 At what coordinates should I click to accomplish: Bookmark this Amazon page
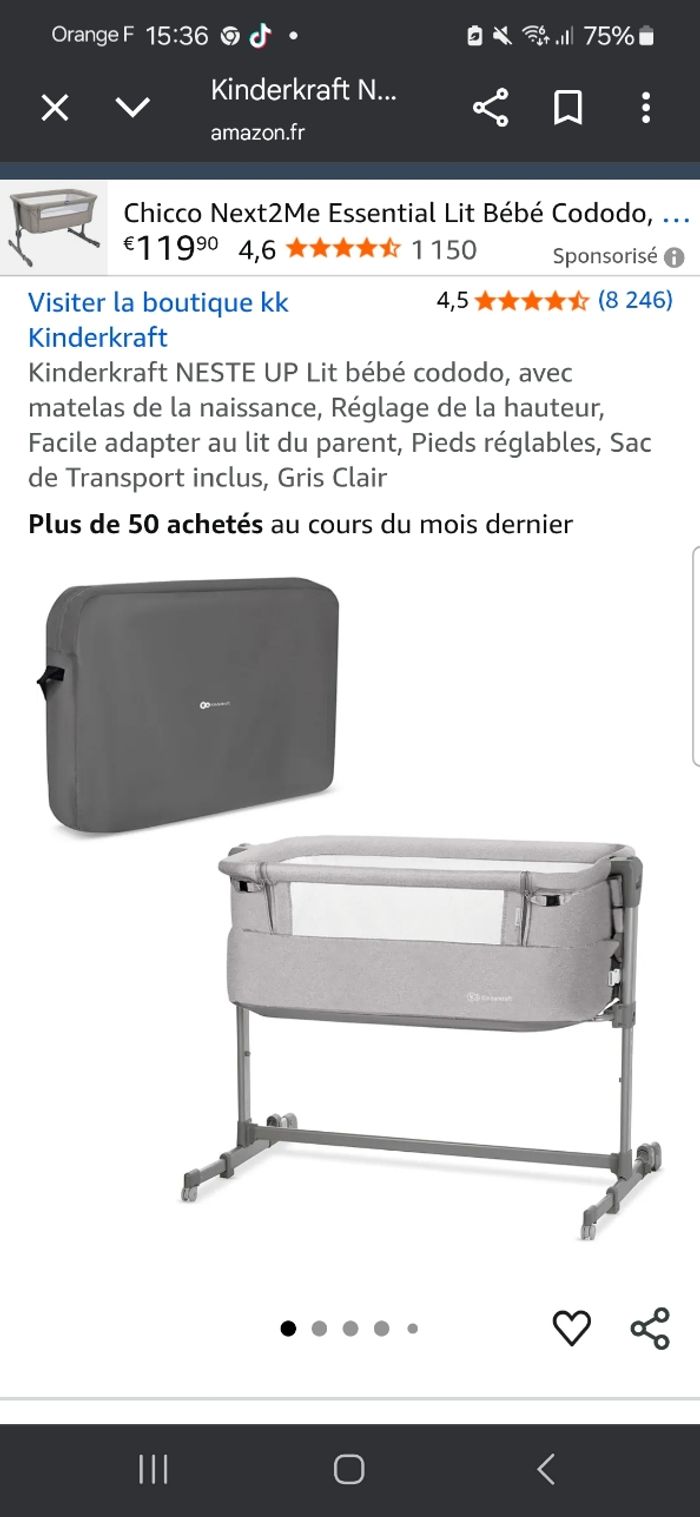(568, 108)
